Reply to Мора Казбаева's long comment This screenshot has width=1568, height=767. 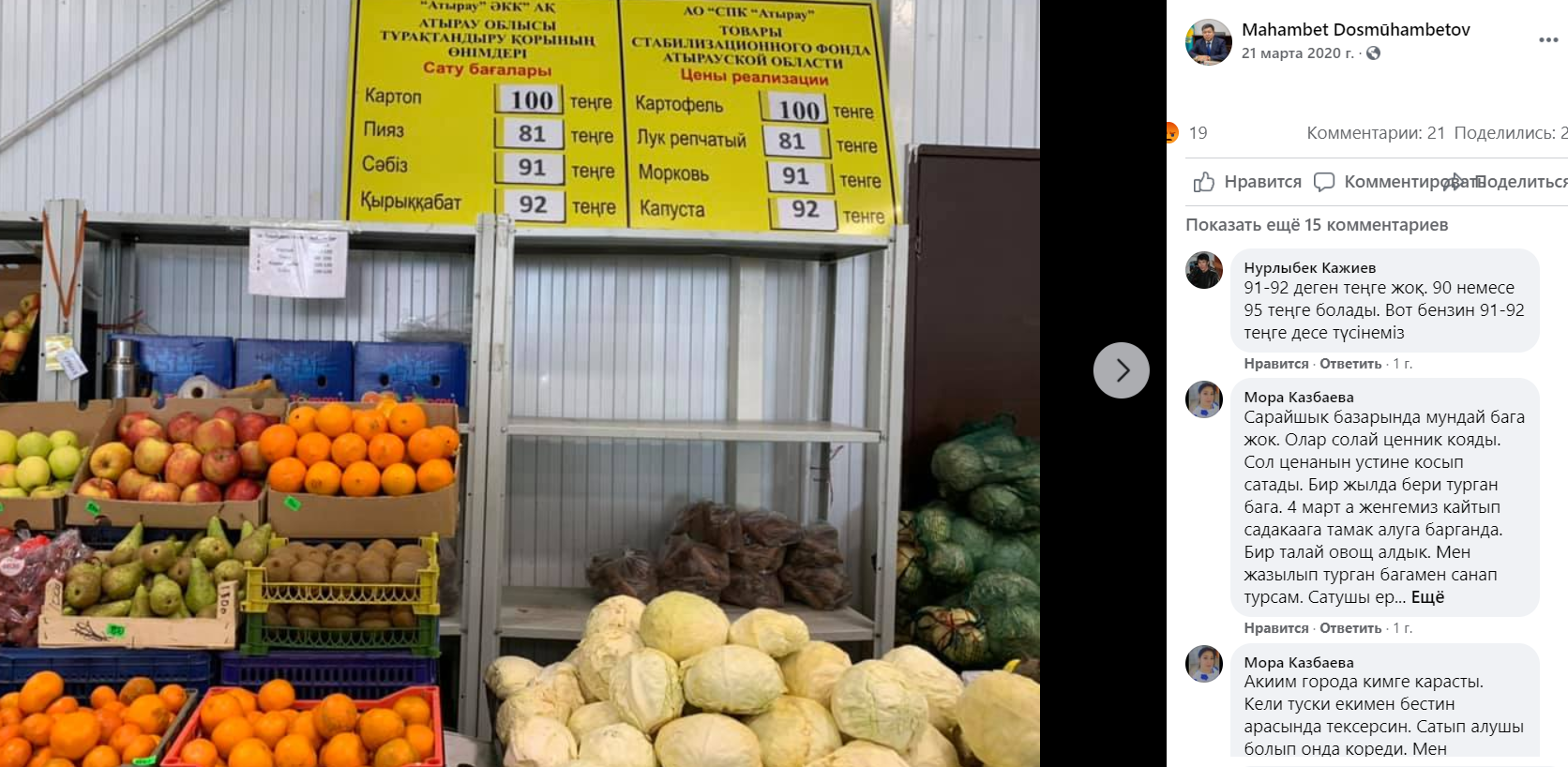(x=1350, y=628)
